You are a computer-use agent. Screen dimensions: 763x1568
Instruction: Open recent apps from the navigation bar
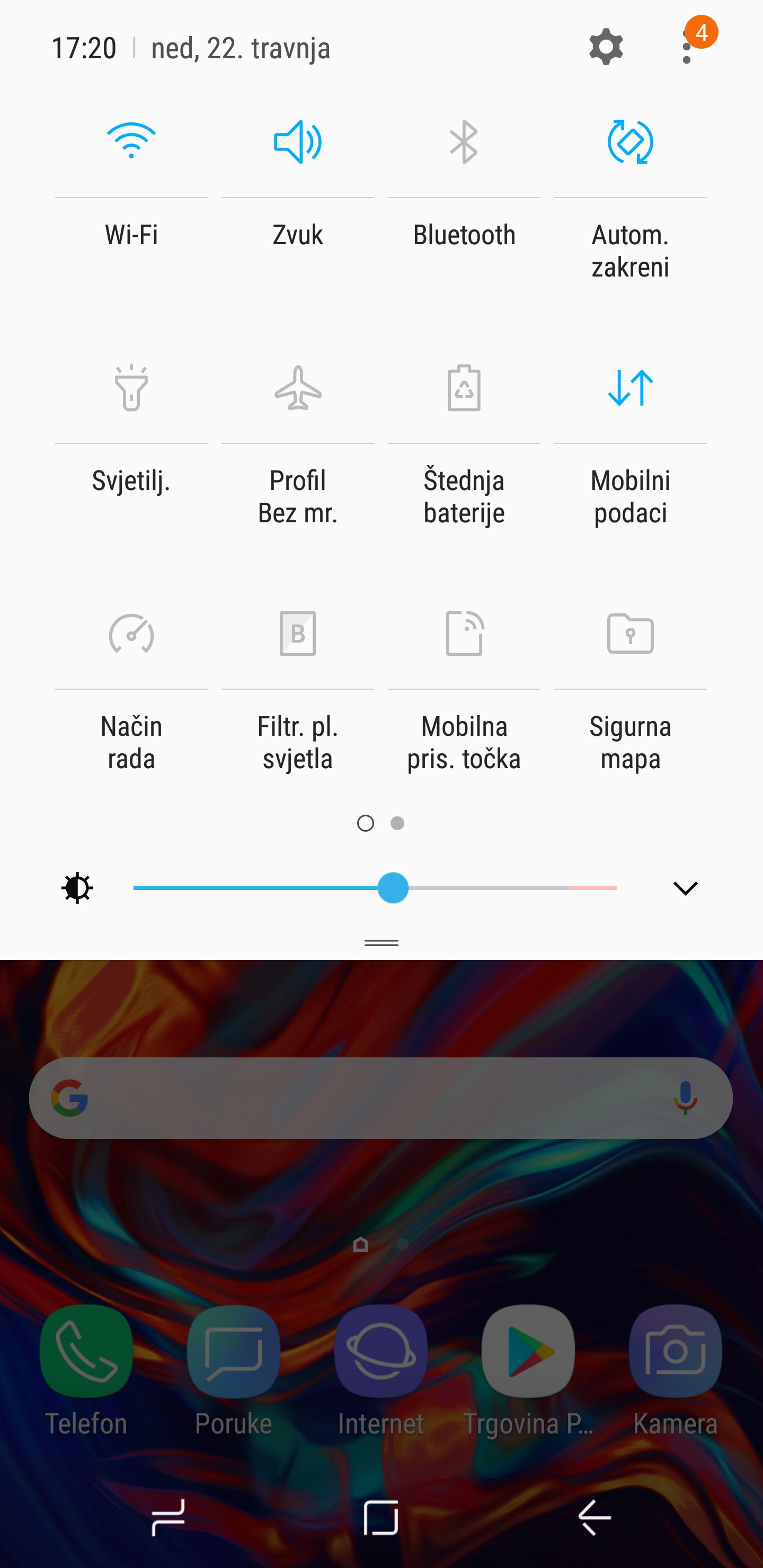tap(168, 1518)
